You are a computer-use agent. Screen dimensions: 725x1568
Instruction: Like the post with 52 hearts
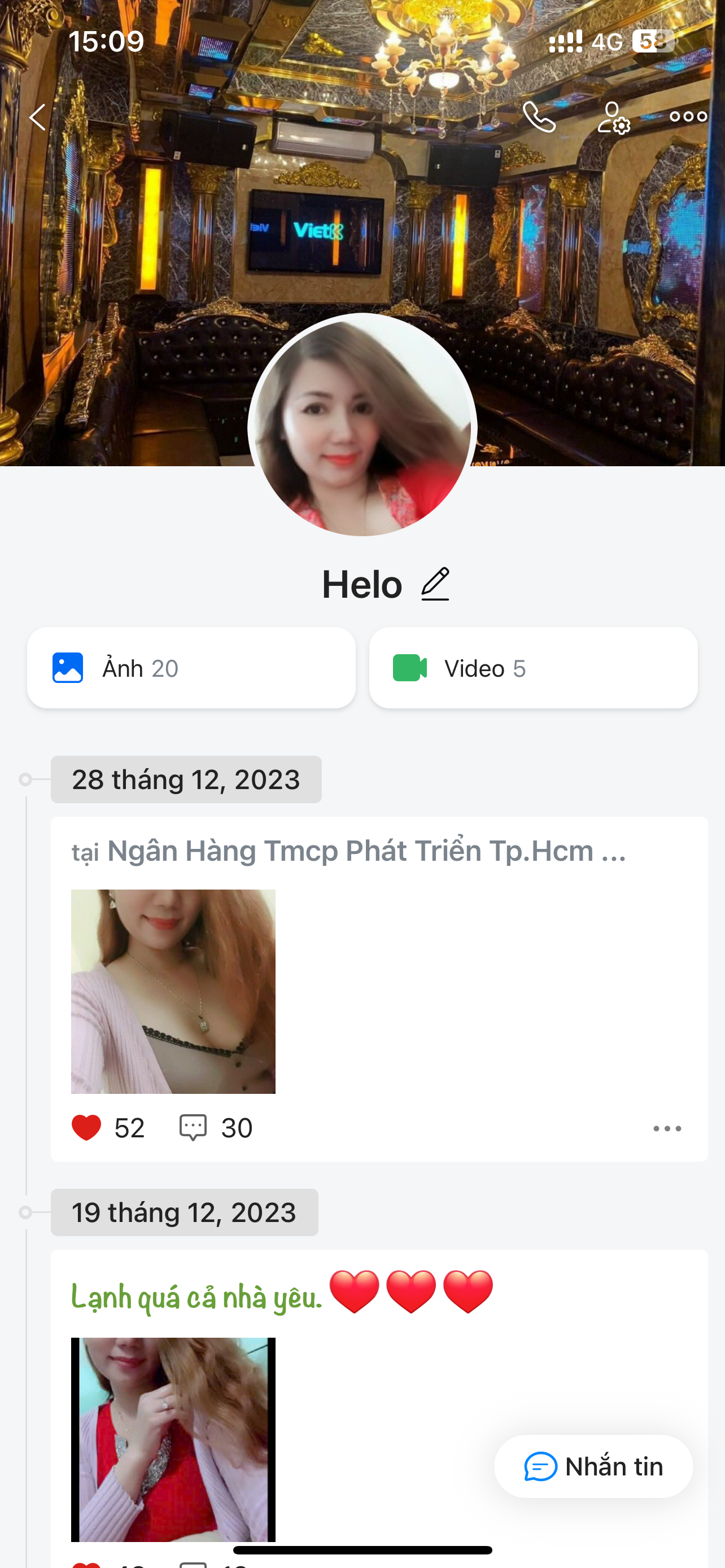(86, 1128)
